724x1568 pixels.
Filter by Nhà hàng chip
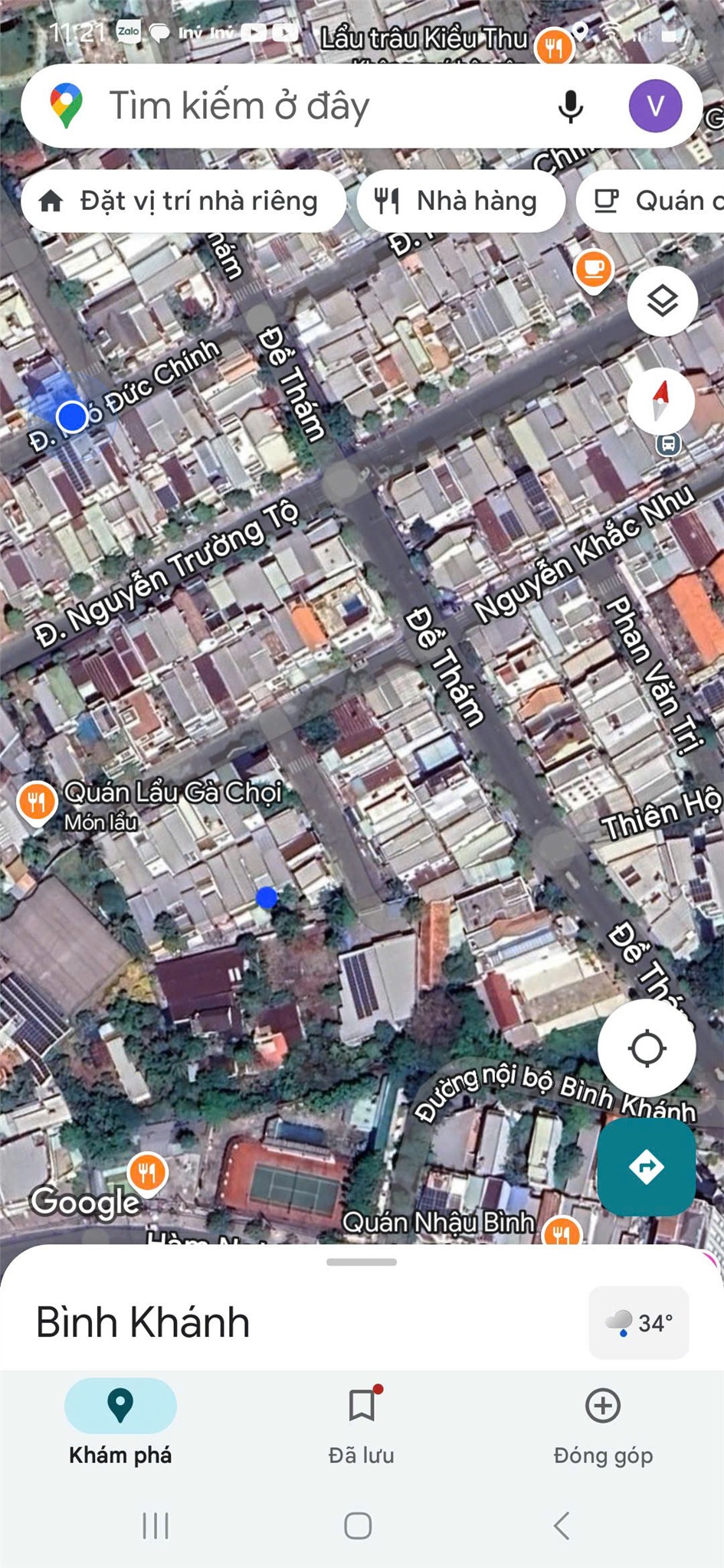[460, 201]
